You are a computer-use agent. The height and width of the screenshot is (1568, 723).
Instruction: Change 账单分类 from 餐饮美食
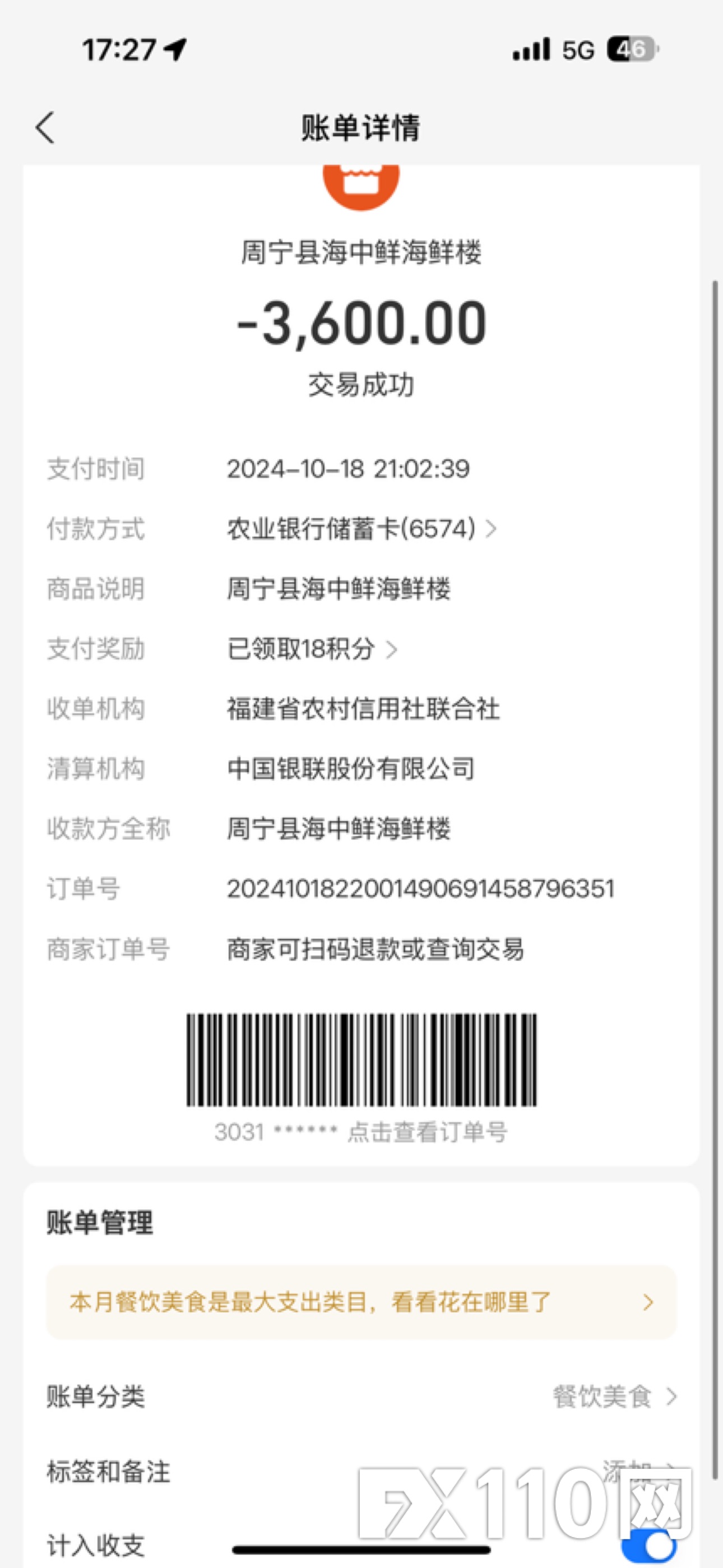pos(614,1396)
